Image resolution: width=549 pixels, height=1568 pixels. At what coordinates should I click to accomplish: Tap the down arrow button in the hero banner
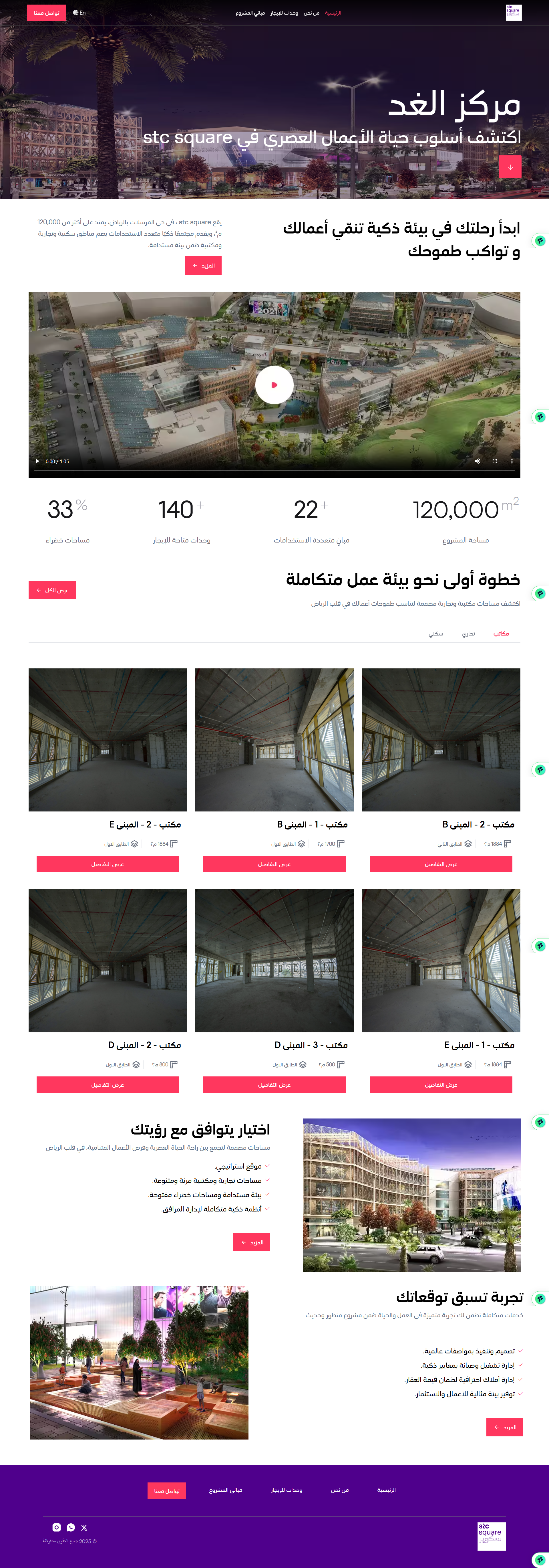[510, 167]
